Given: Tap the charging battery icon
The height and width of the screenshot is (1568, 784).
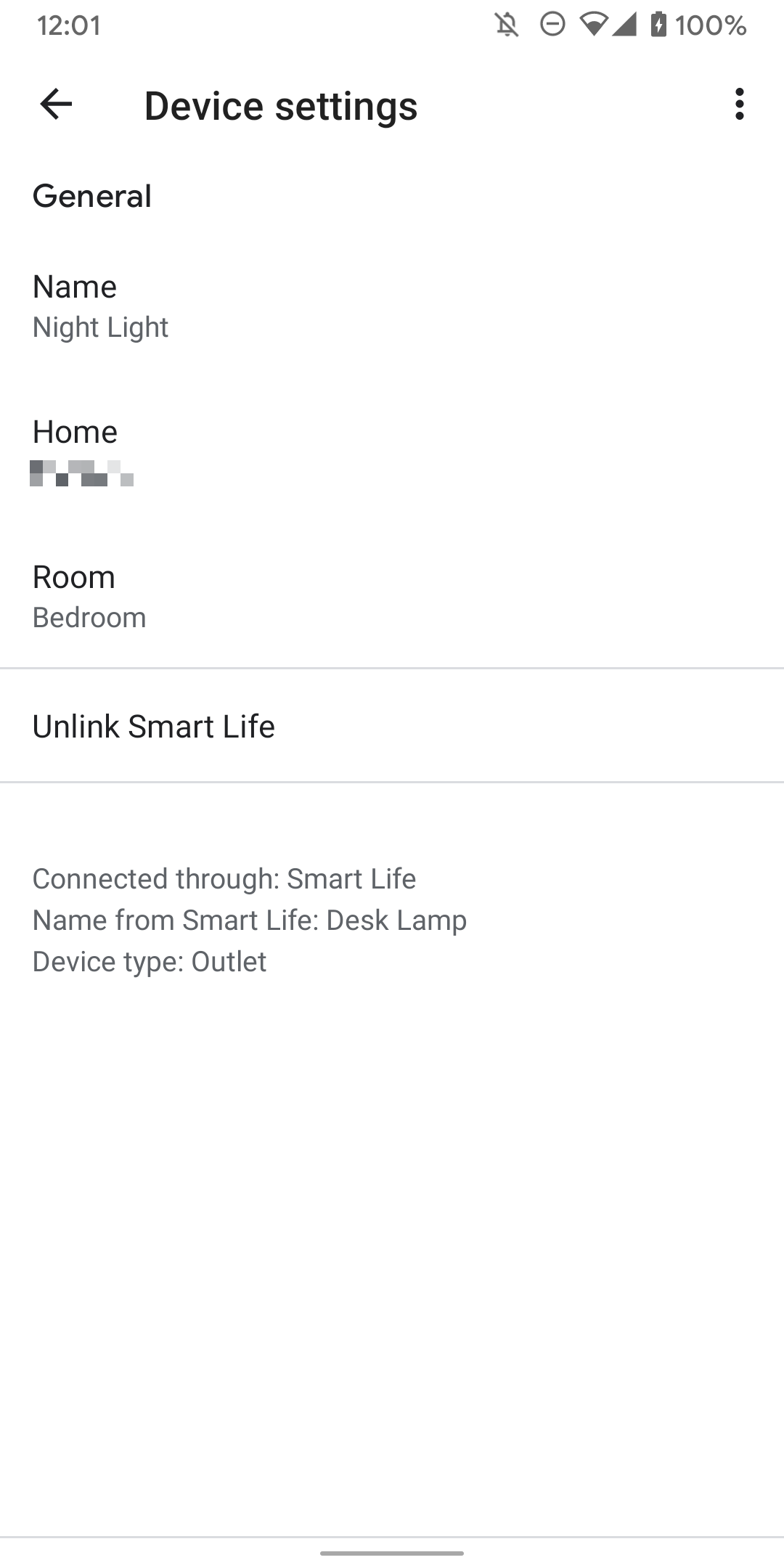Looking at the screenshot, I should 658,24.
